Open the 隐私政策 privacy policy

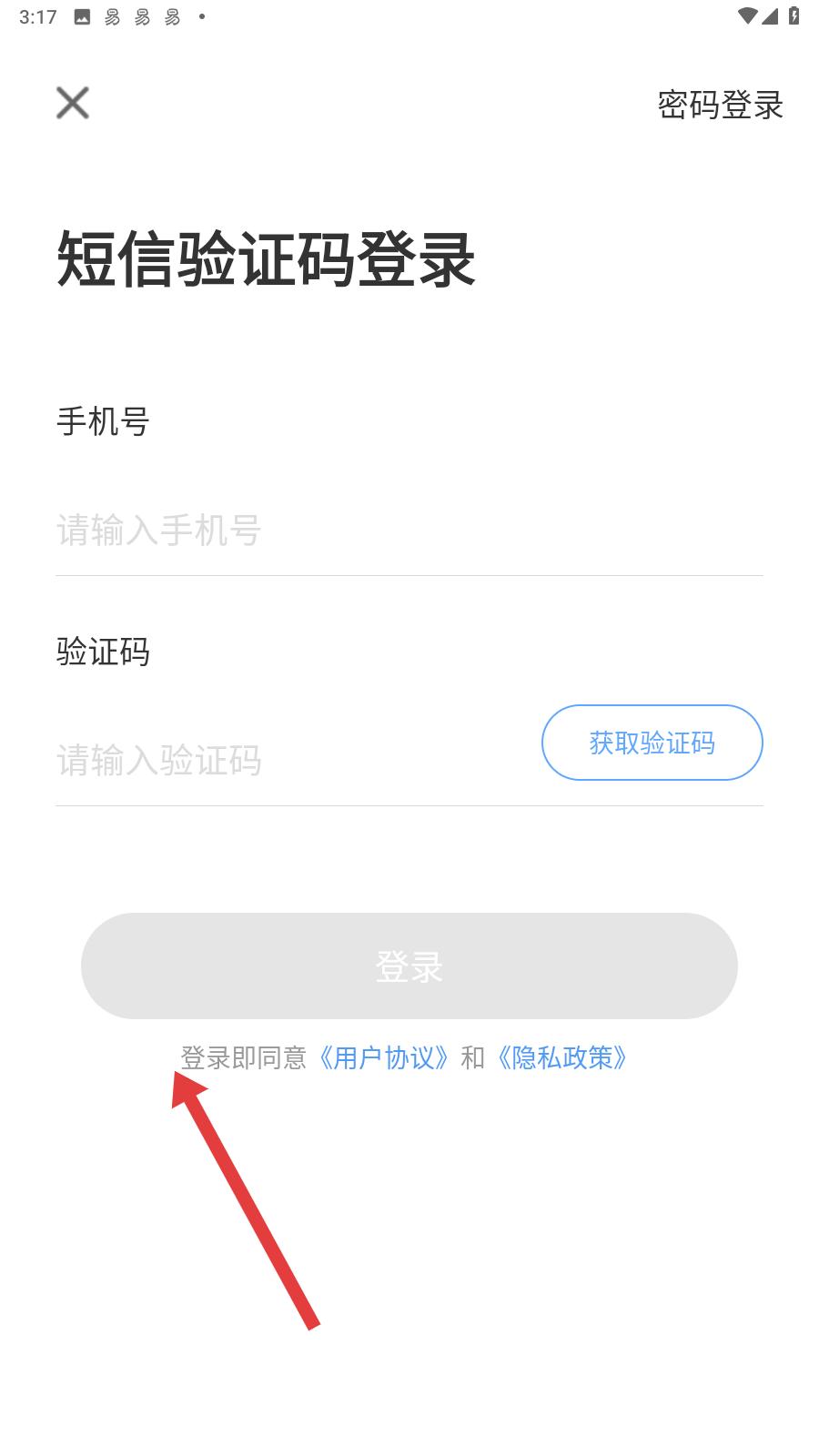click(564, 1058)
